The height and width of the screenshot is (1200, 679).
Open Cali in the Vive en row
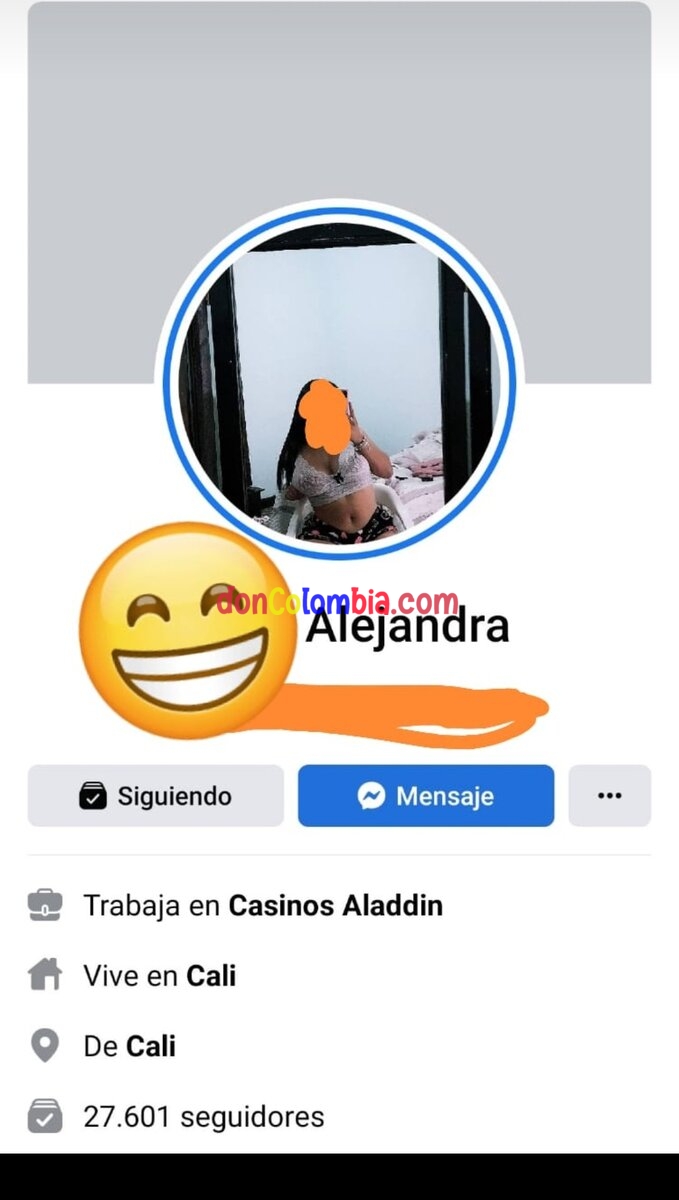(x=211, y=976)
